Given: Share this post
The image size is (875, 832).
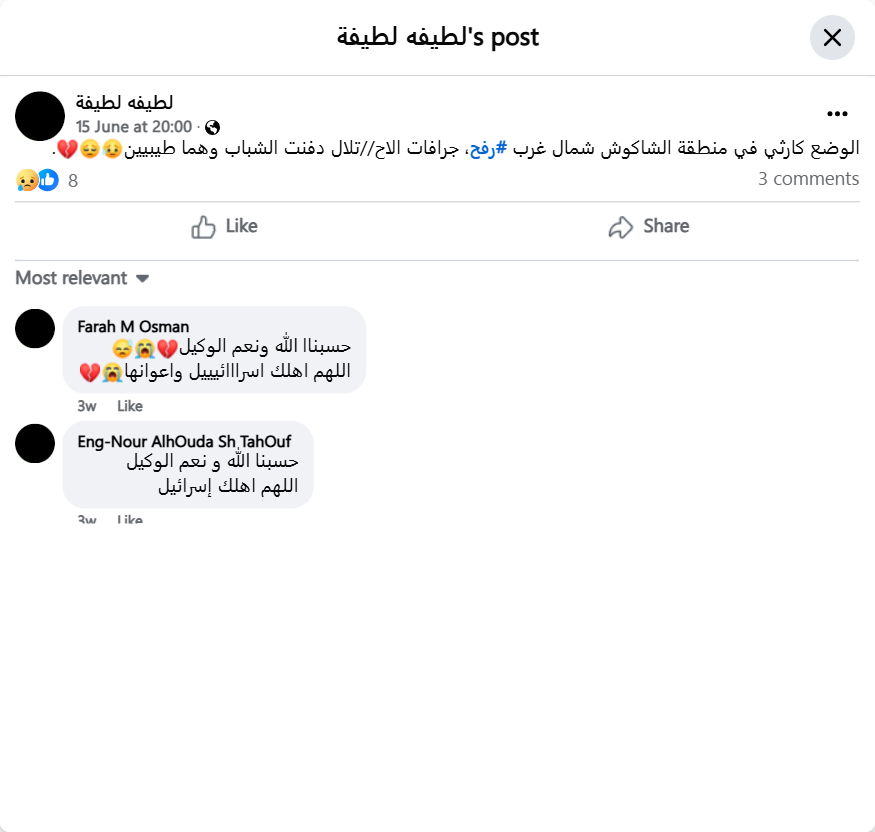Looking at the screenshot, I should (649, 227).
